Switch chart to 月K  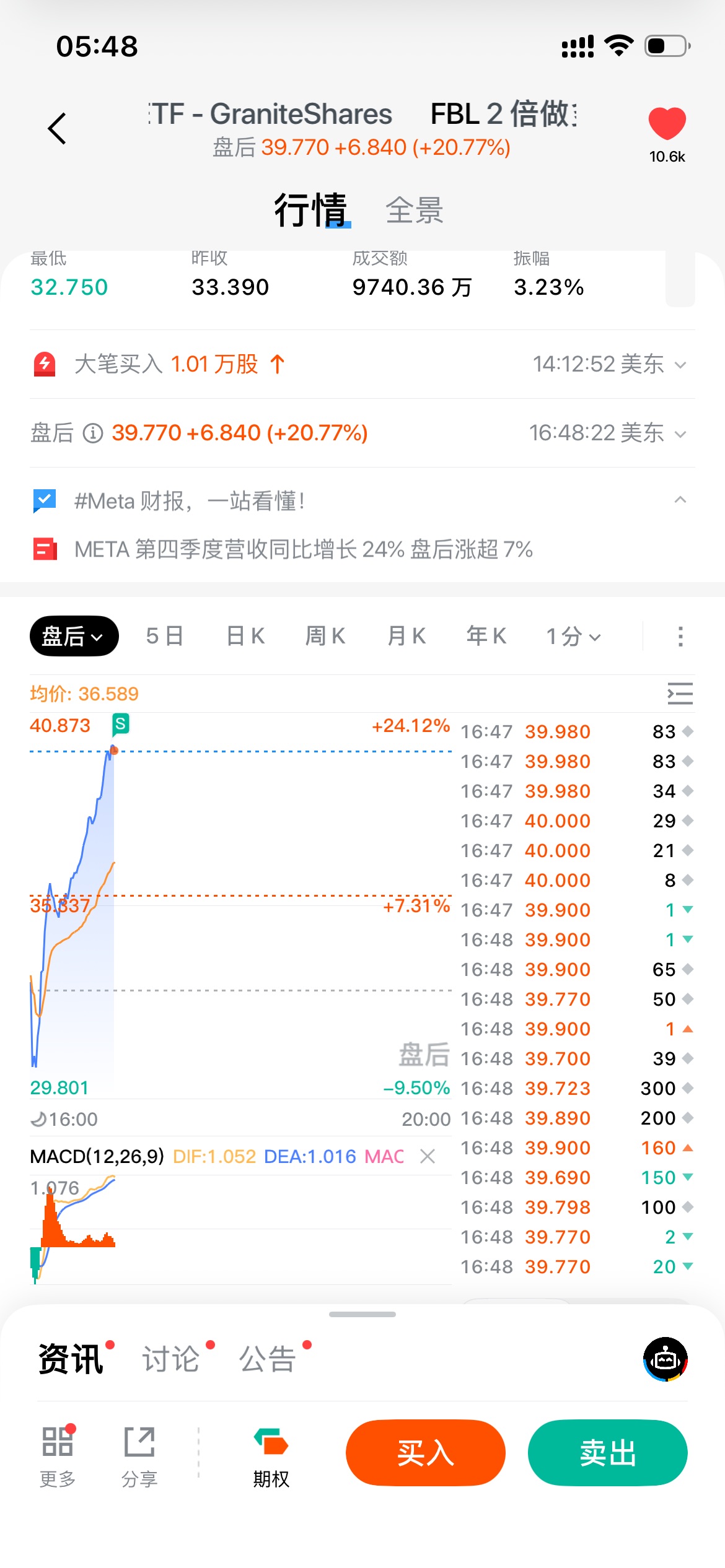point(406,636)
